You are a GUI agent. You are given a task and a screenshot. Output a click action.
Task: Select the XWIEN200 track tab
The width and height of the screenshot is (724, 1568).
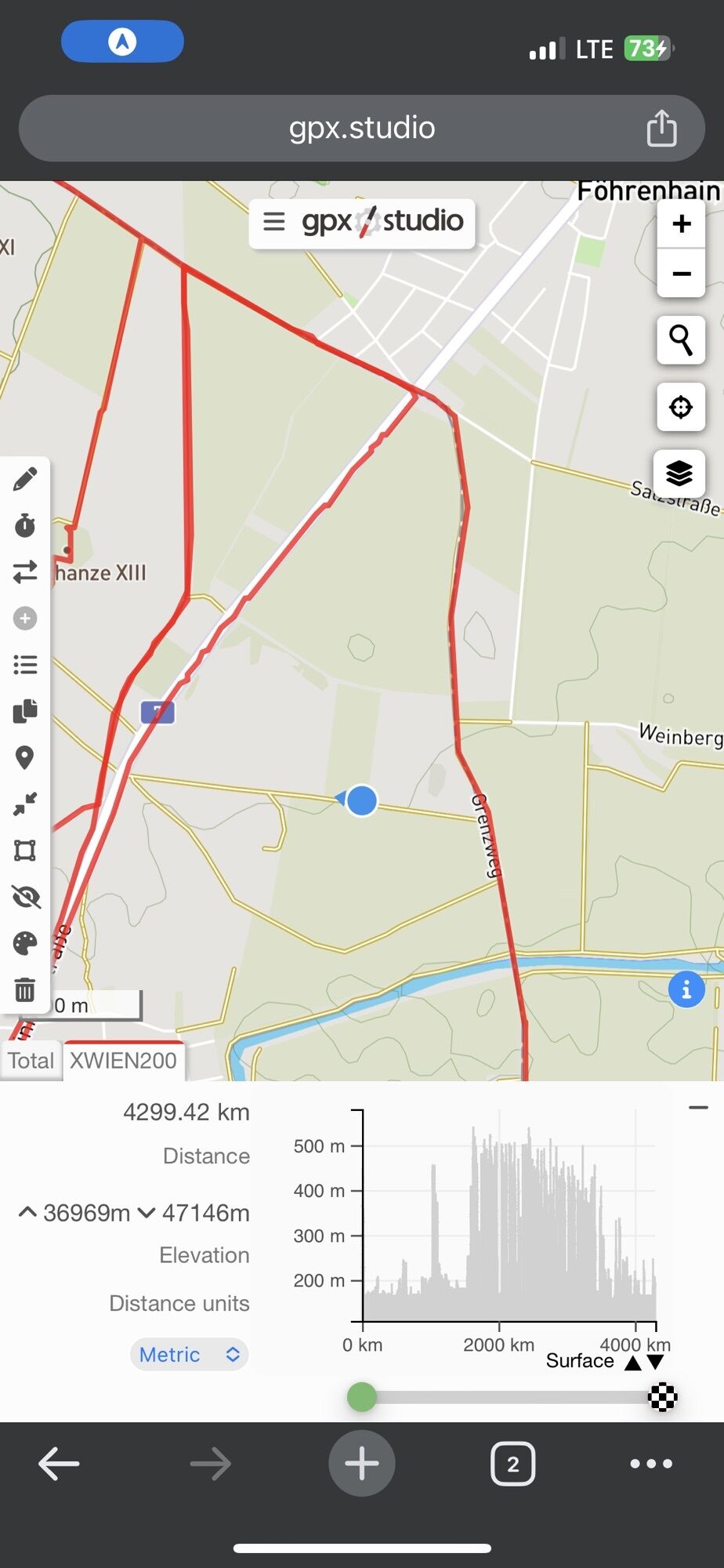pos(123,1061)
